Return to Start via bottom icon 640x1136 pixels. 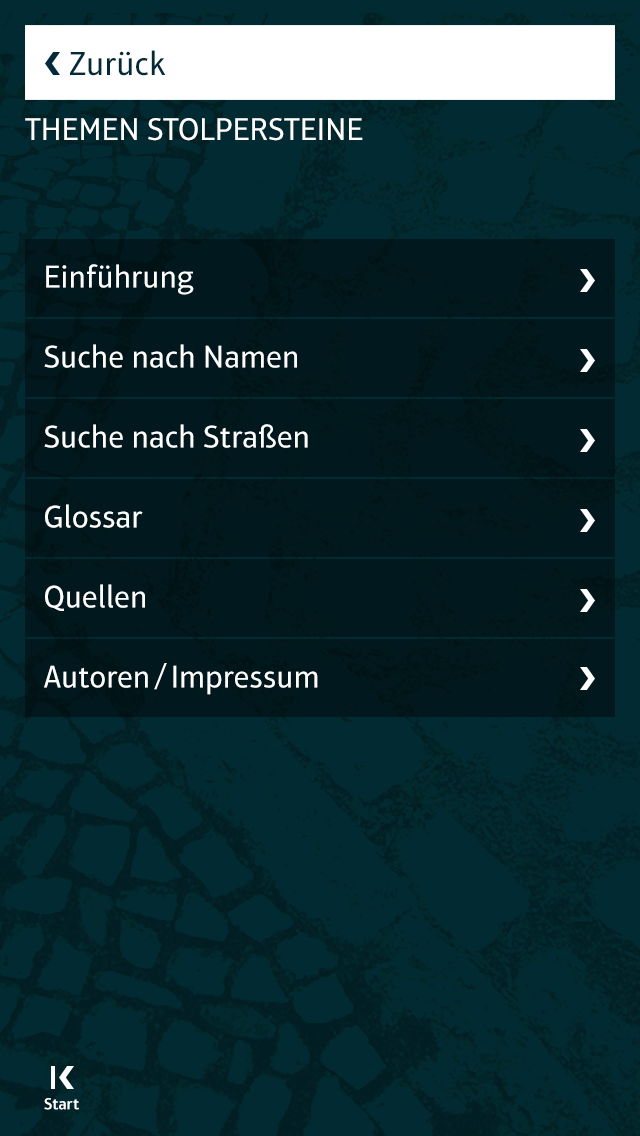62,1087
